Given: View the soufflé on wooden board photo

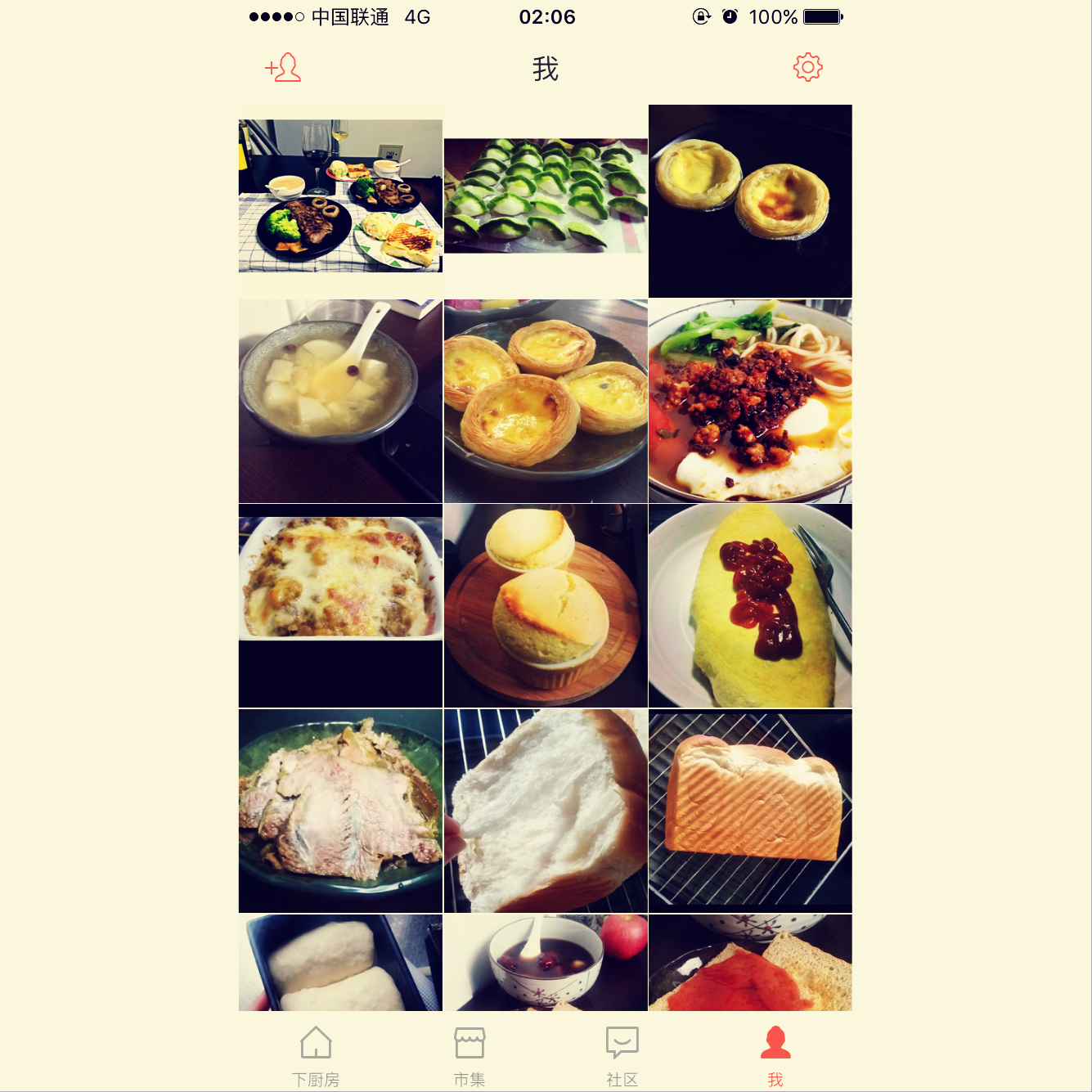Looking at the screenshot, I should click(x=546, y=605).
